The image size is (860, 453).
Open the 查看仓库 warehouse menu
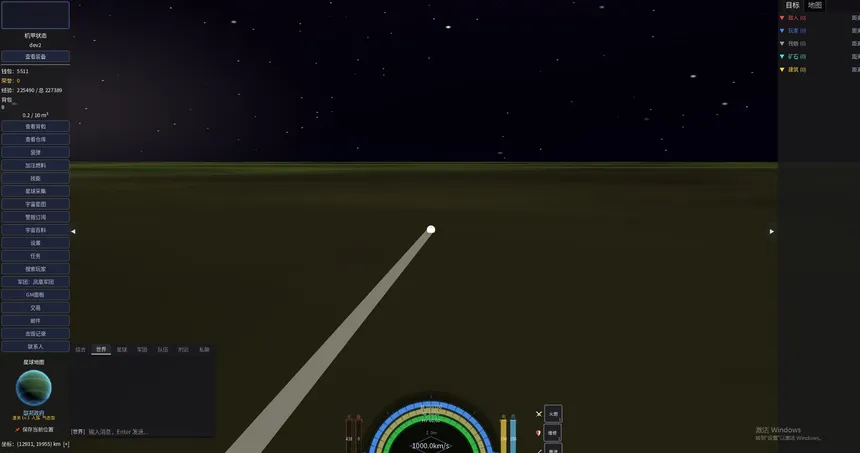click(35, 139)
